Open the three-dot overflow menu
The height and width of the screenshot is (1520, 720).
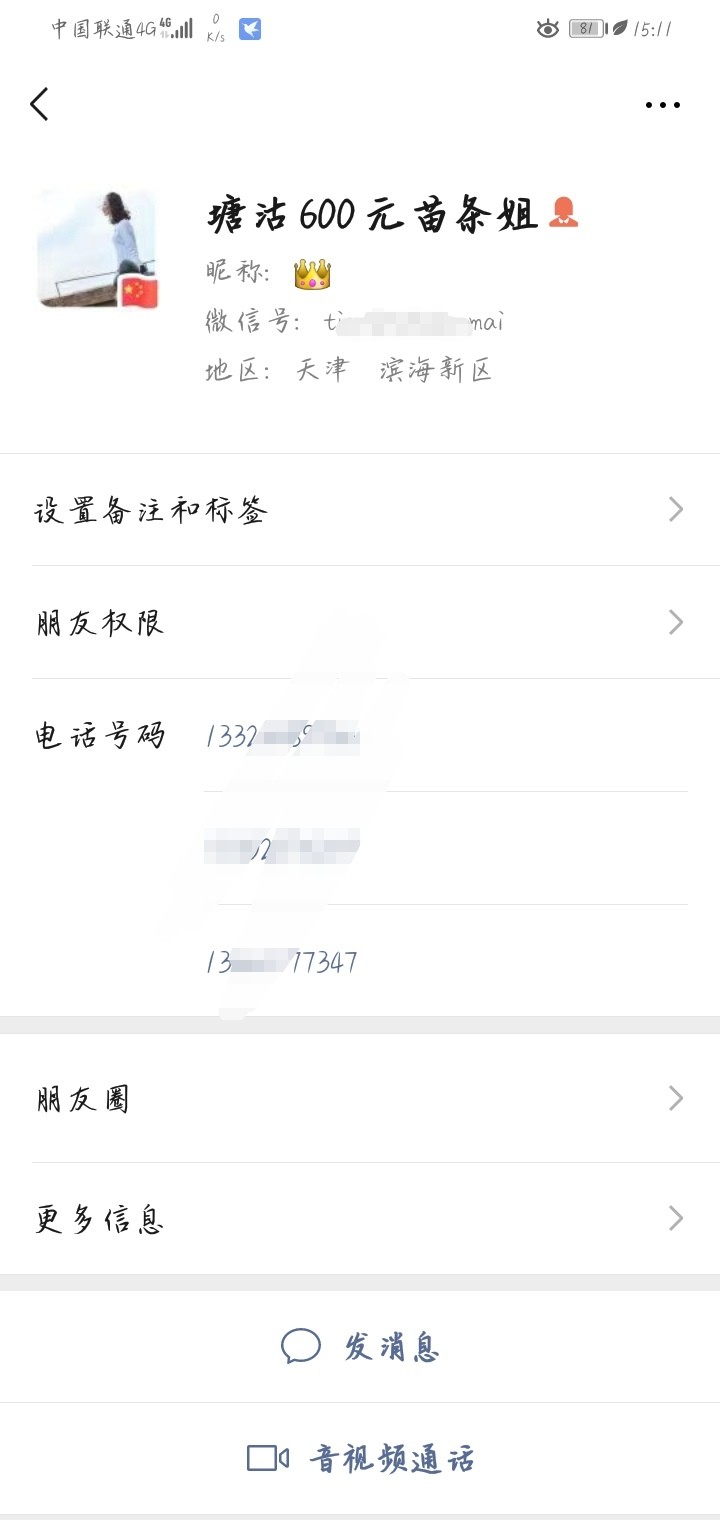[x=662, y=105]
